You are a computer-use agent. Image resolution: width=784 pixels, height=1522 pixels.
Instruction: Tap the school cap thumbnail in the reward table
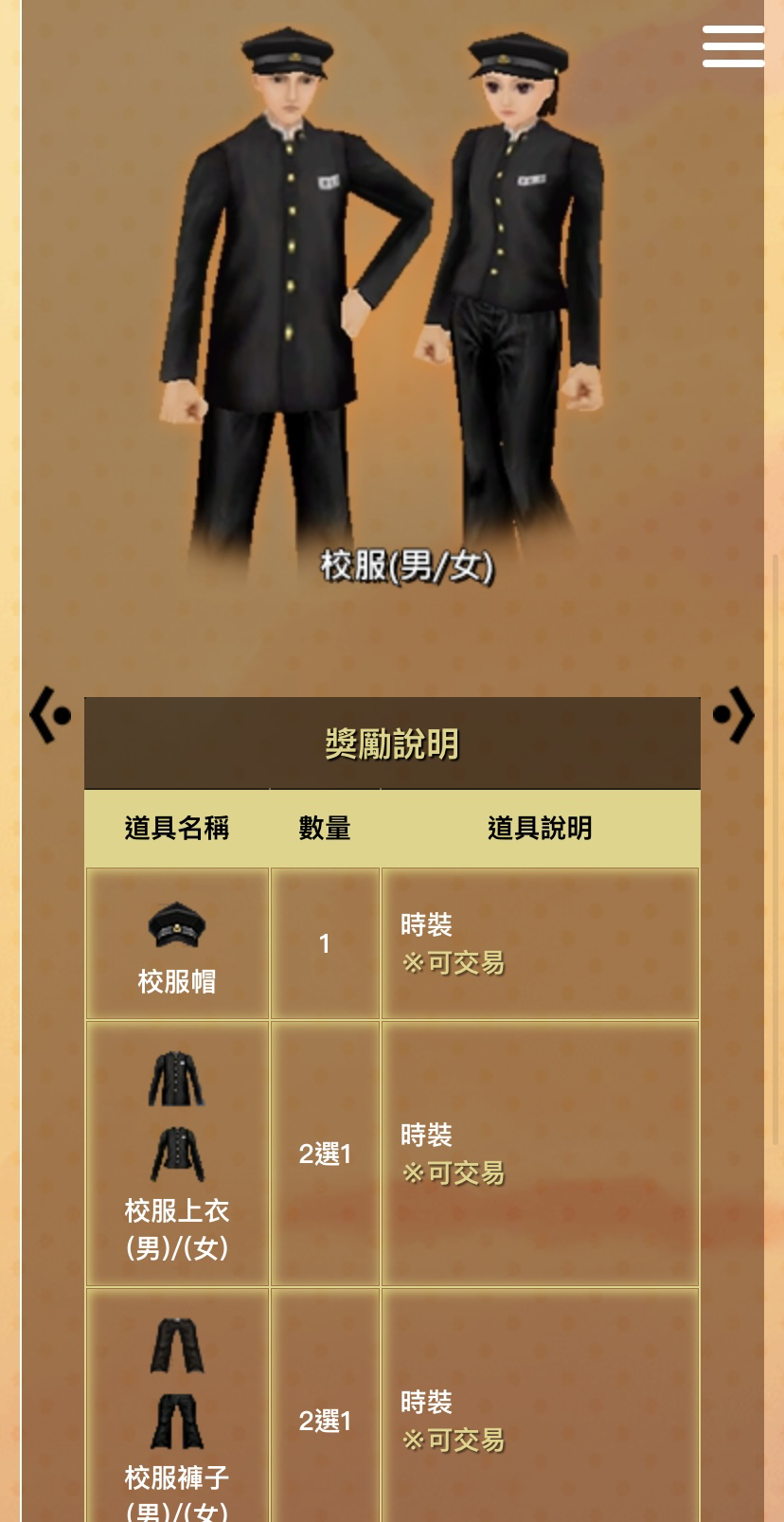pos(176,925)
